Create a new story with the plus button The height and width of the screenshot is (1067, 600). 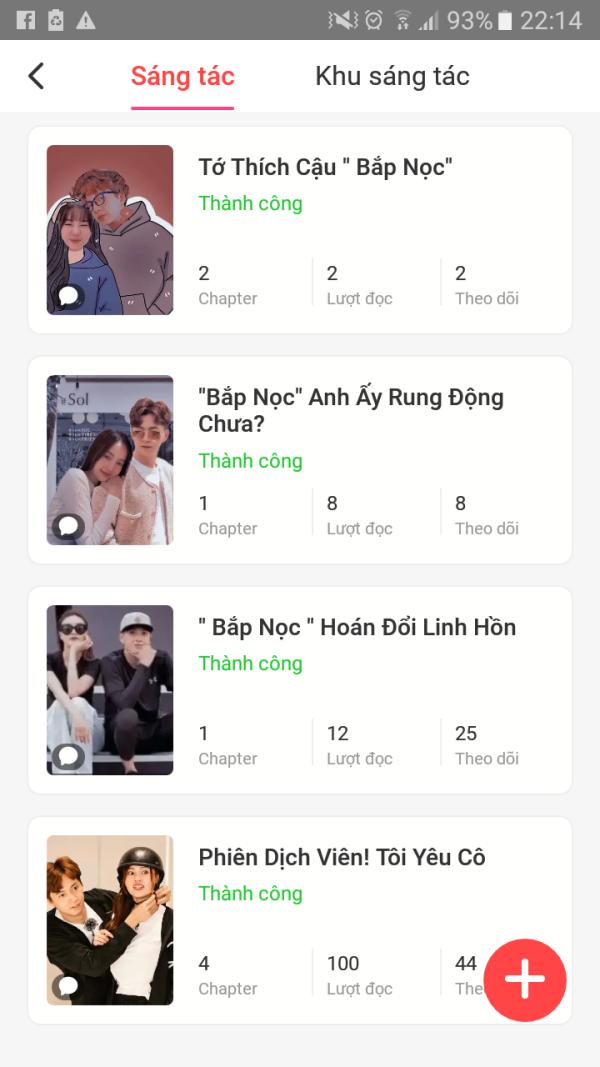tap(524, 980)
